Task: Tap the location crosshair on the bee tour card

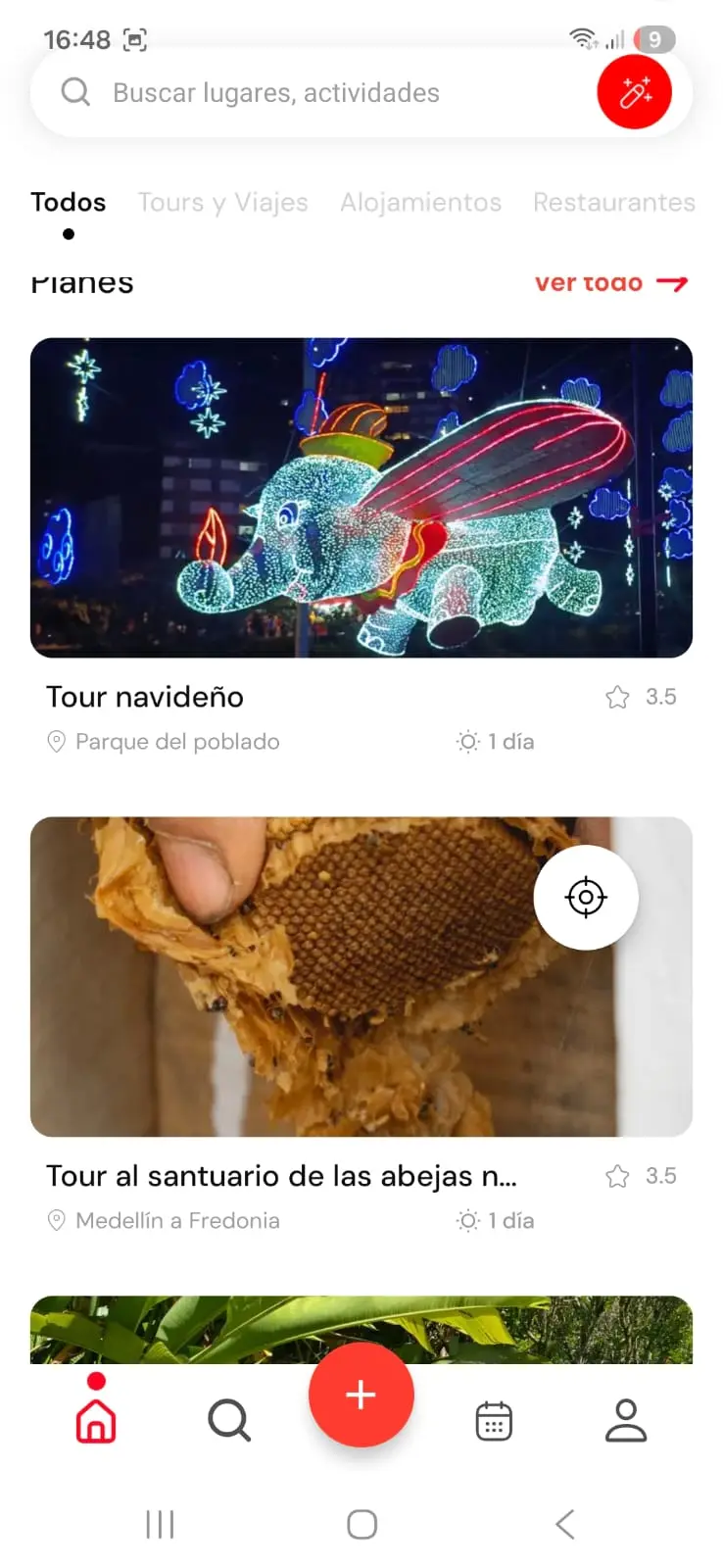Action: coord(586,897)
